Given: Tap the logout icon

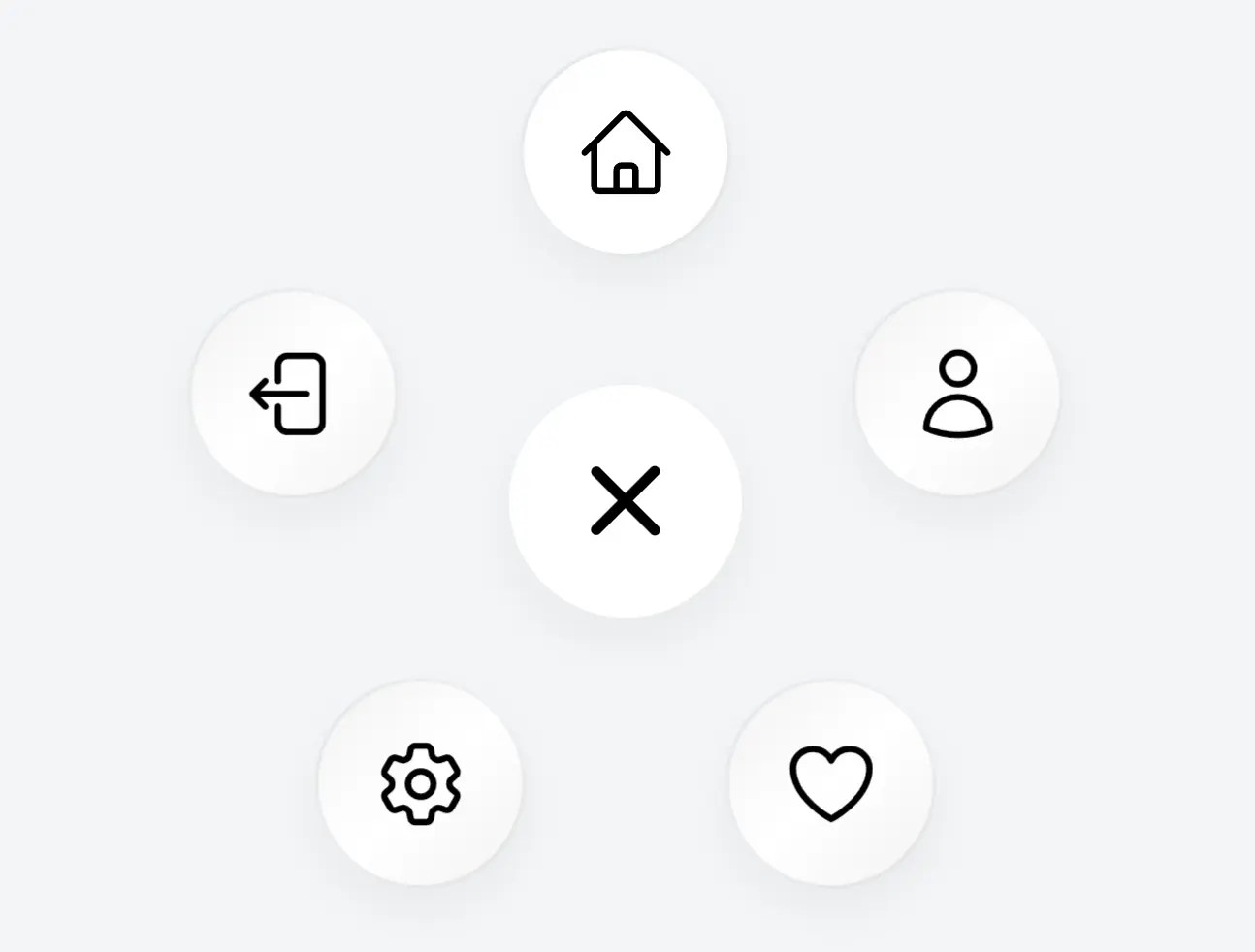Looking at the screenshot, I should (x=293, y=394).
